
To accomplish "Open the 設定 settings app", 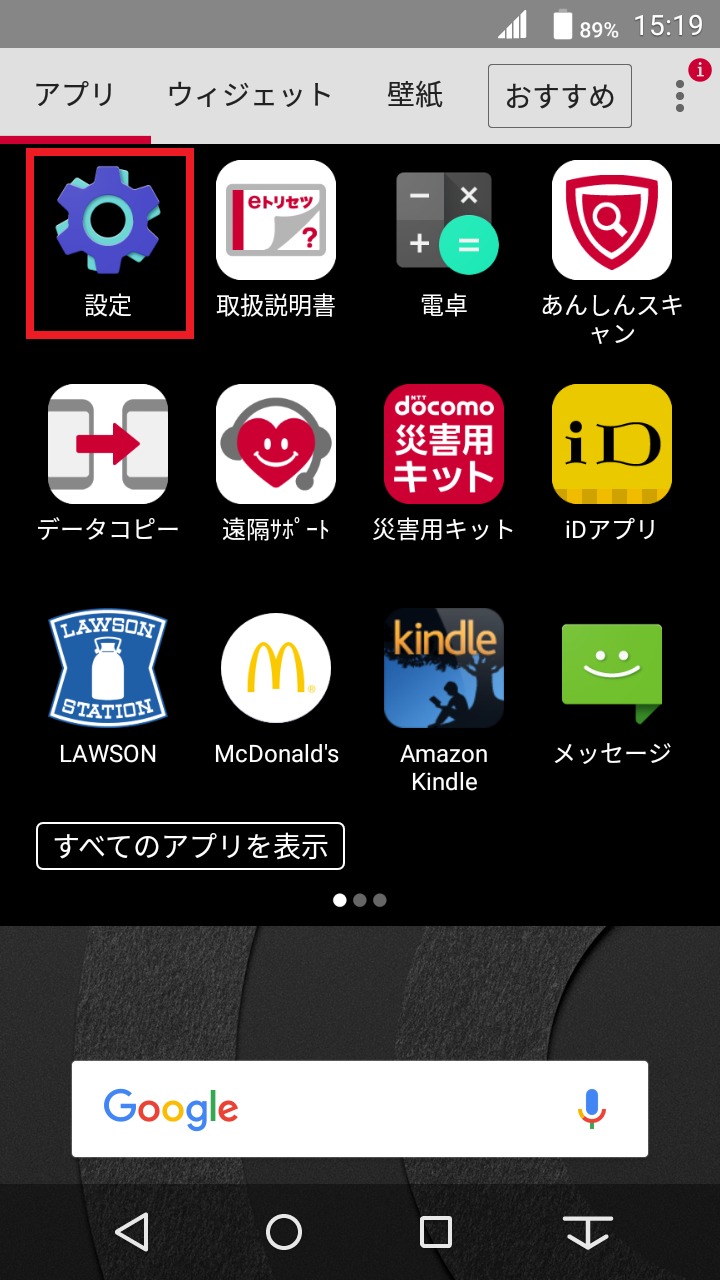I will point(108,220).
